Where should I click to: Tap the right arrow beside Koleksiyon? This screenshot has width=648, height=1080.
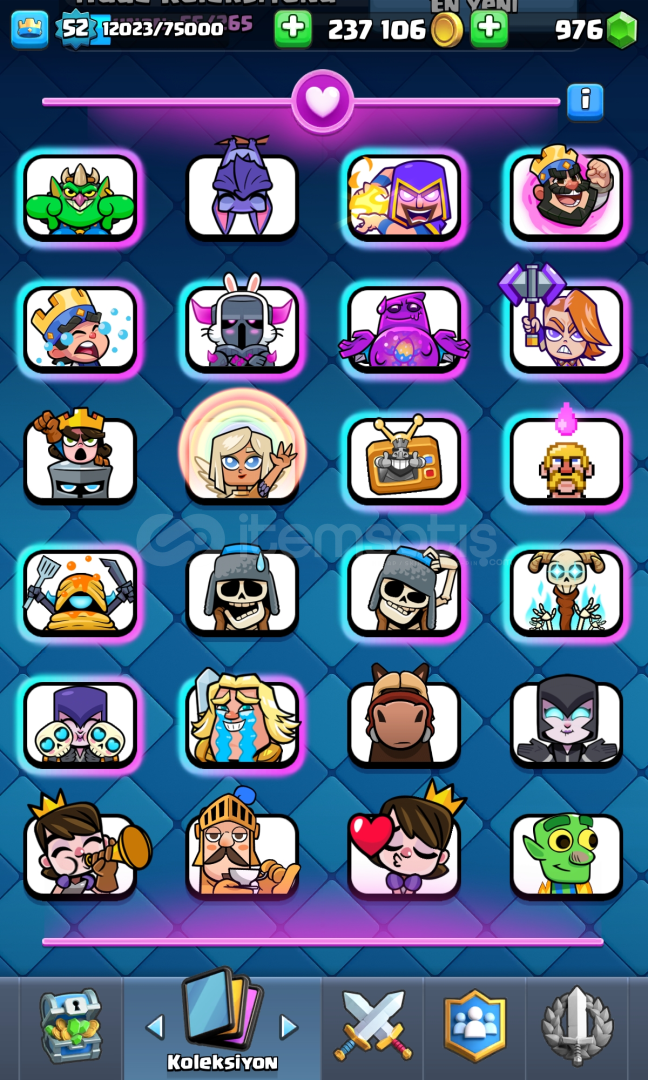(x=289, y=1027)
